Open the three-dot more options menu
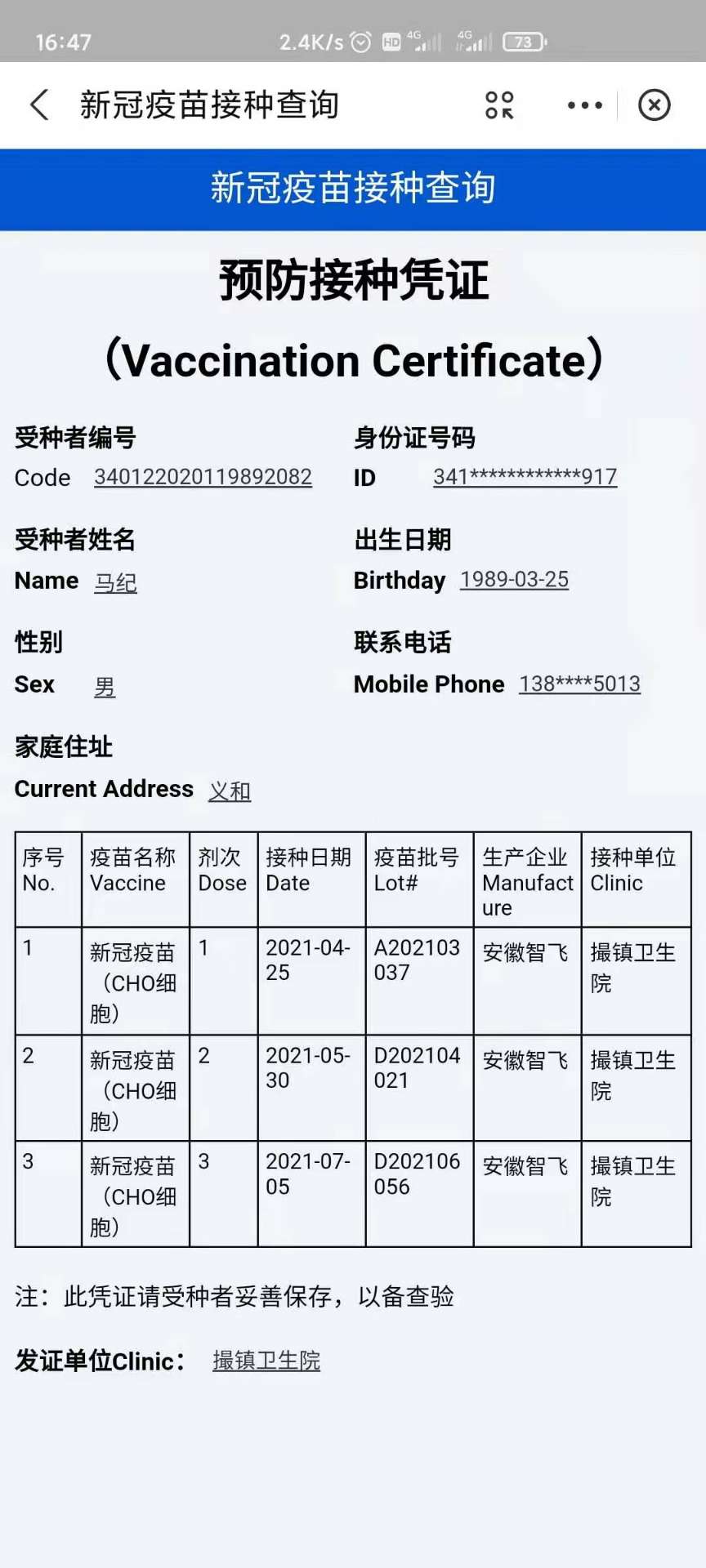The image size is (706, 1568). coord(585,105)
